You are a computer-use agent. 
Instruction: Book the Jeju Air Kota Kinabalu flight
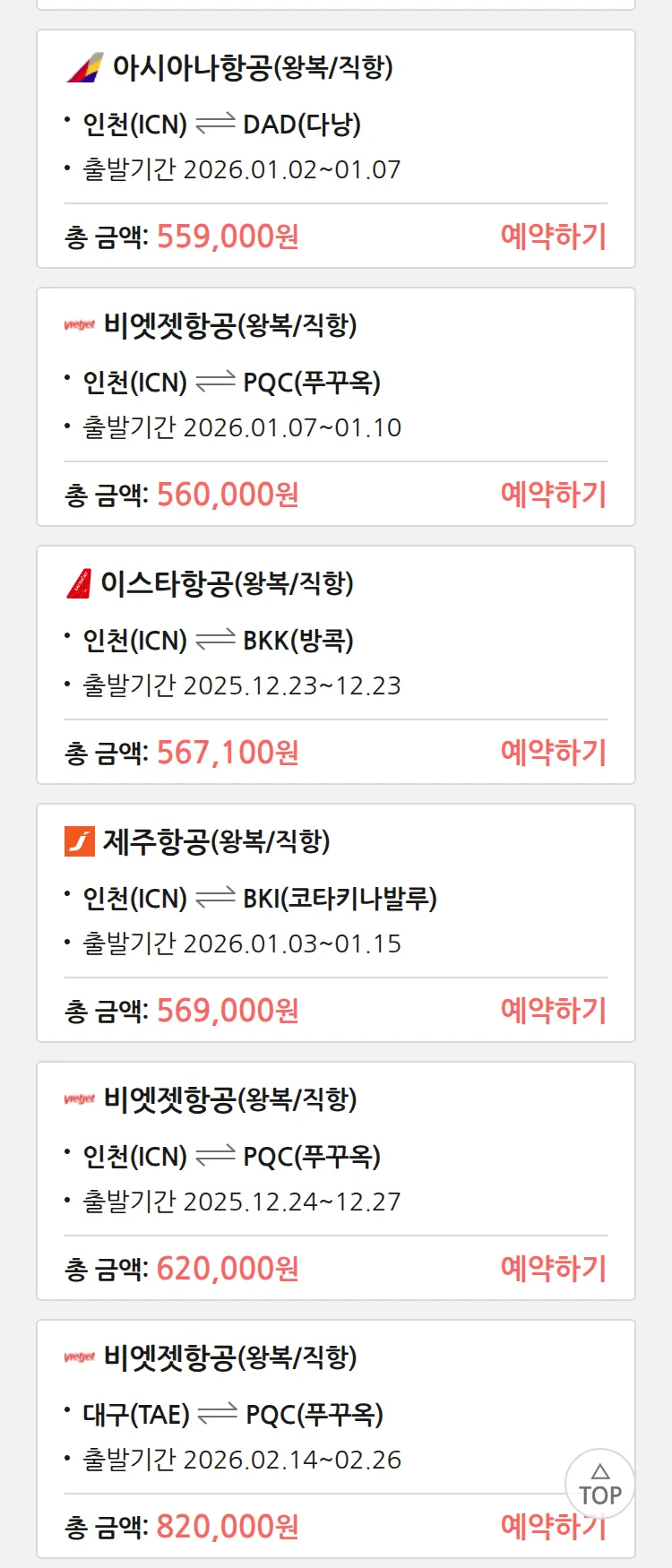click(x=553, y=1011)
